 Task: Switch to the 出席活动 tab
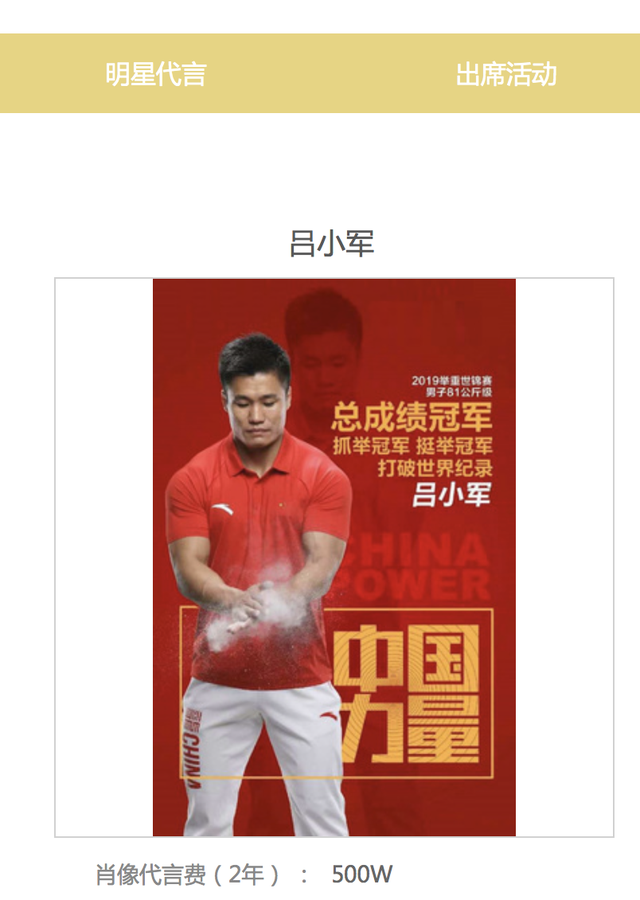(506, 74)
